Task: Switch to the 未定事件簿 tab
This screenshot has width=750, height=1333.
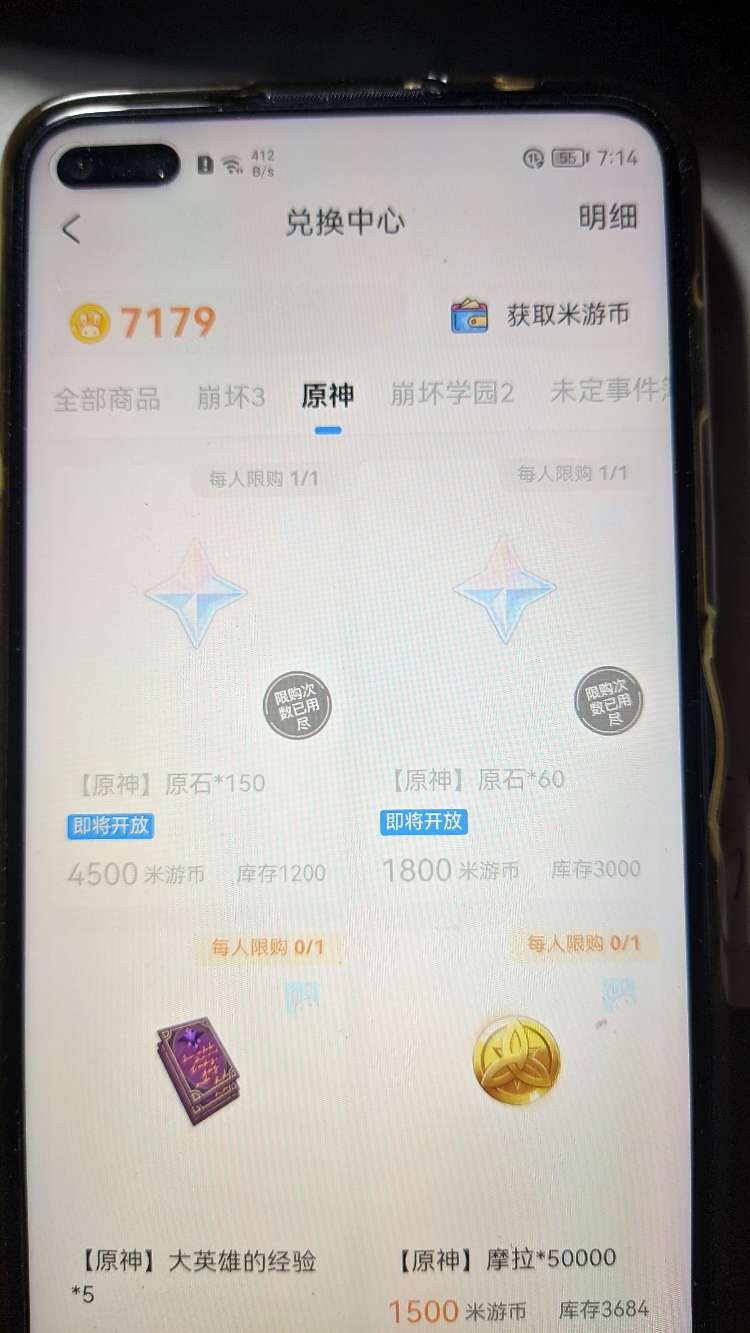Action: click(606, 391)
